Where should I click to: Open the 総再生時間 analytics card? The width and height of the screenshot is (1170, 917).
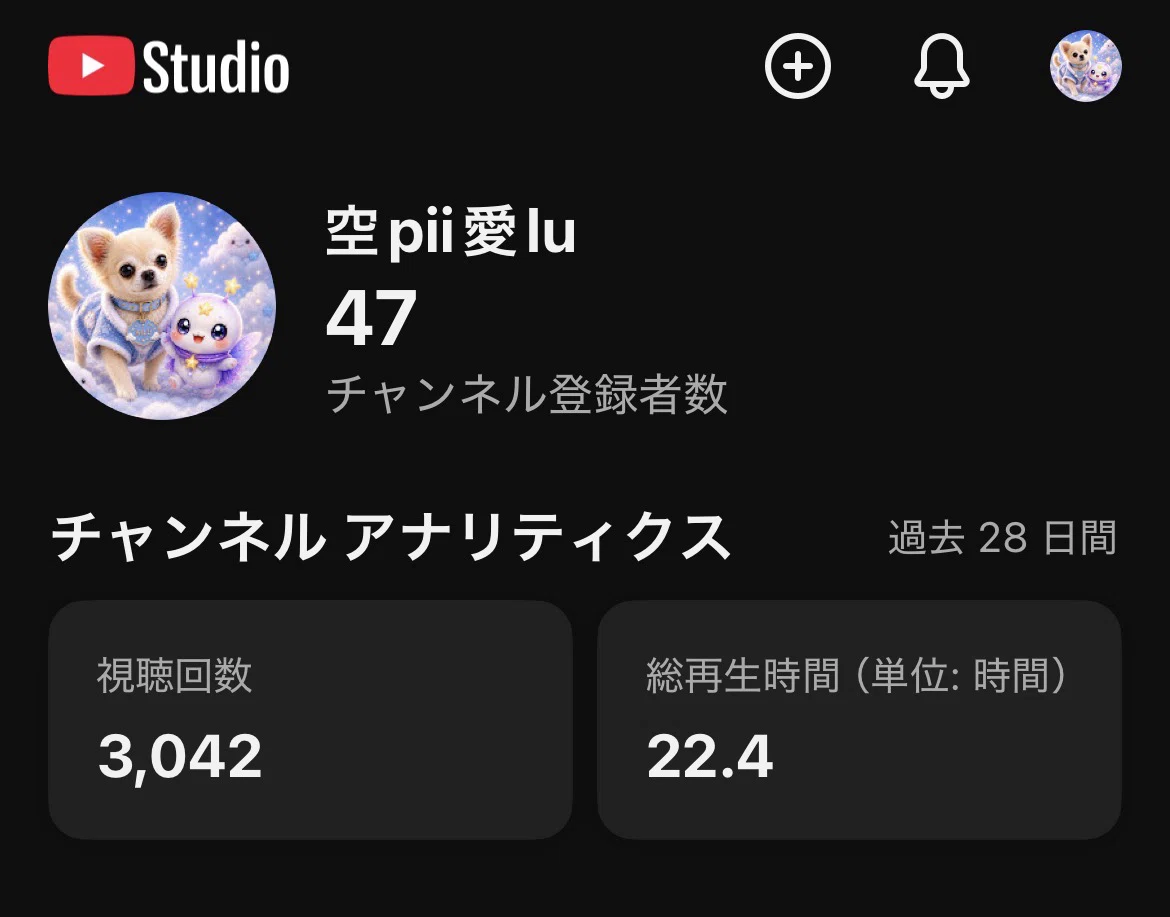tap(860, 719)
